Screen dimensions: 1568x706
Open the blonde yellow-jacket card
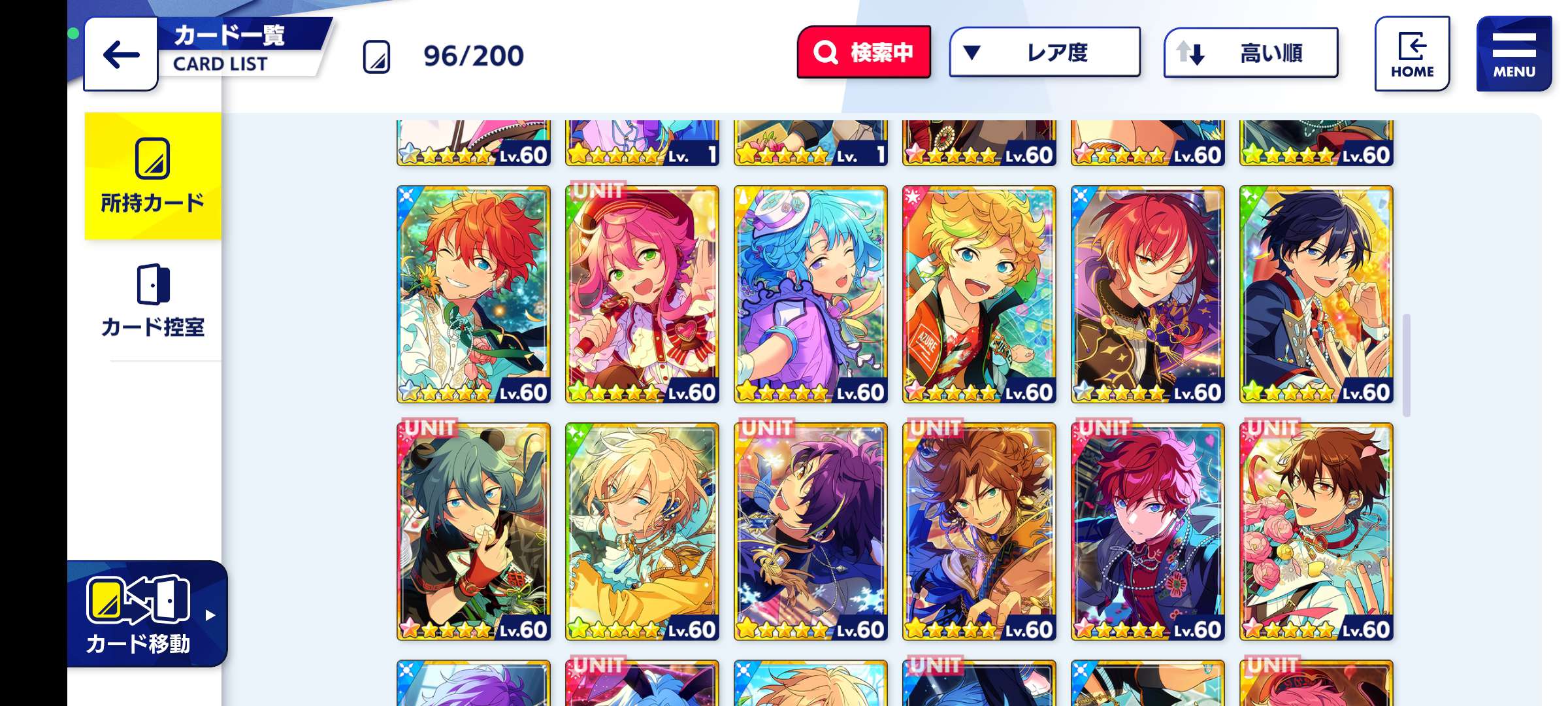pyautogui.click(x=642, y=531)
